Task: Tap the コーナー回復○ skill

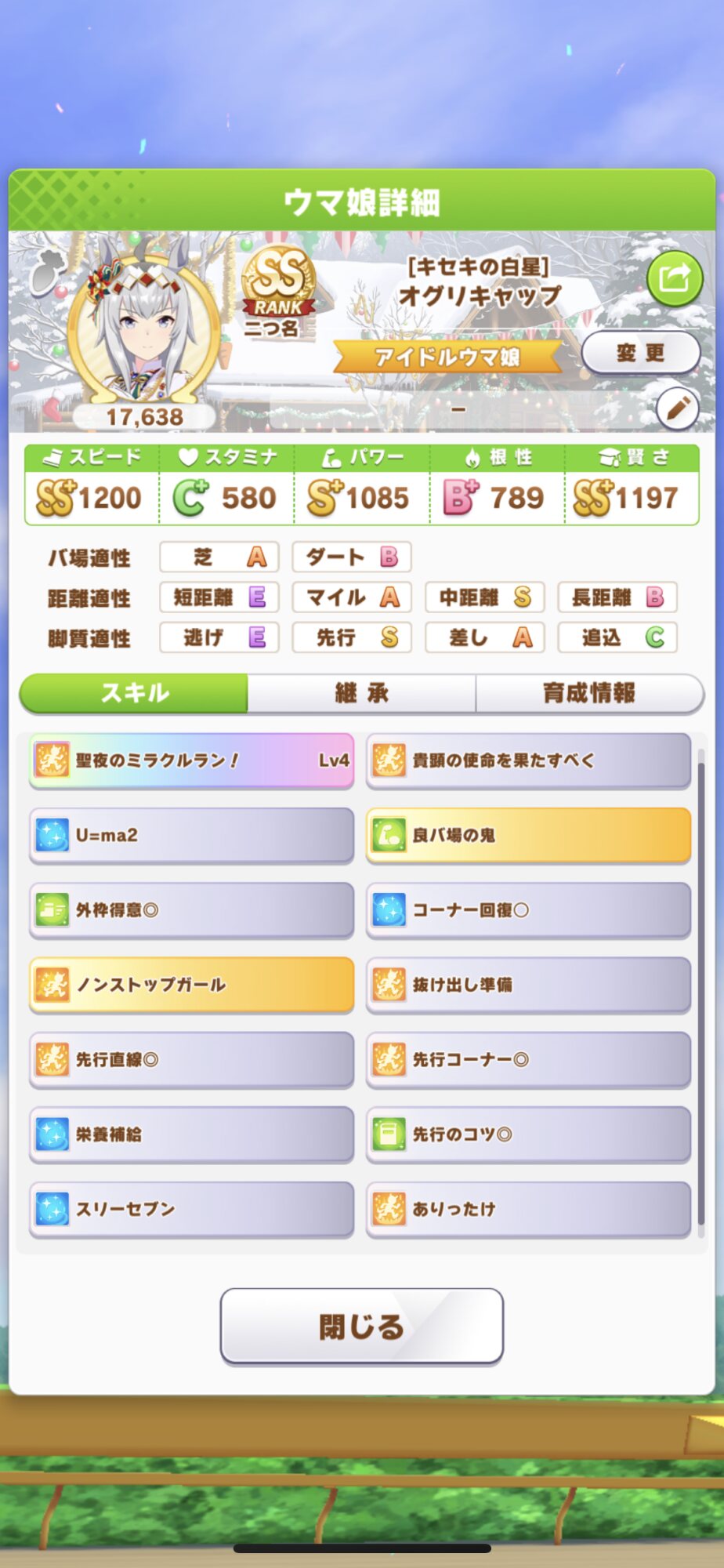Action: point(528,909)
